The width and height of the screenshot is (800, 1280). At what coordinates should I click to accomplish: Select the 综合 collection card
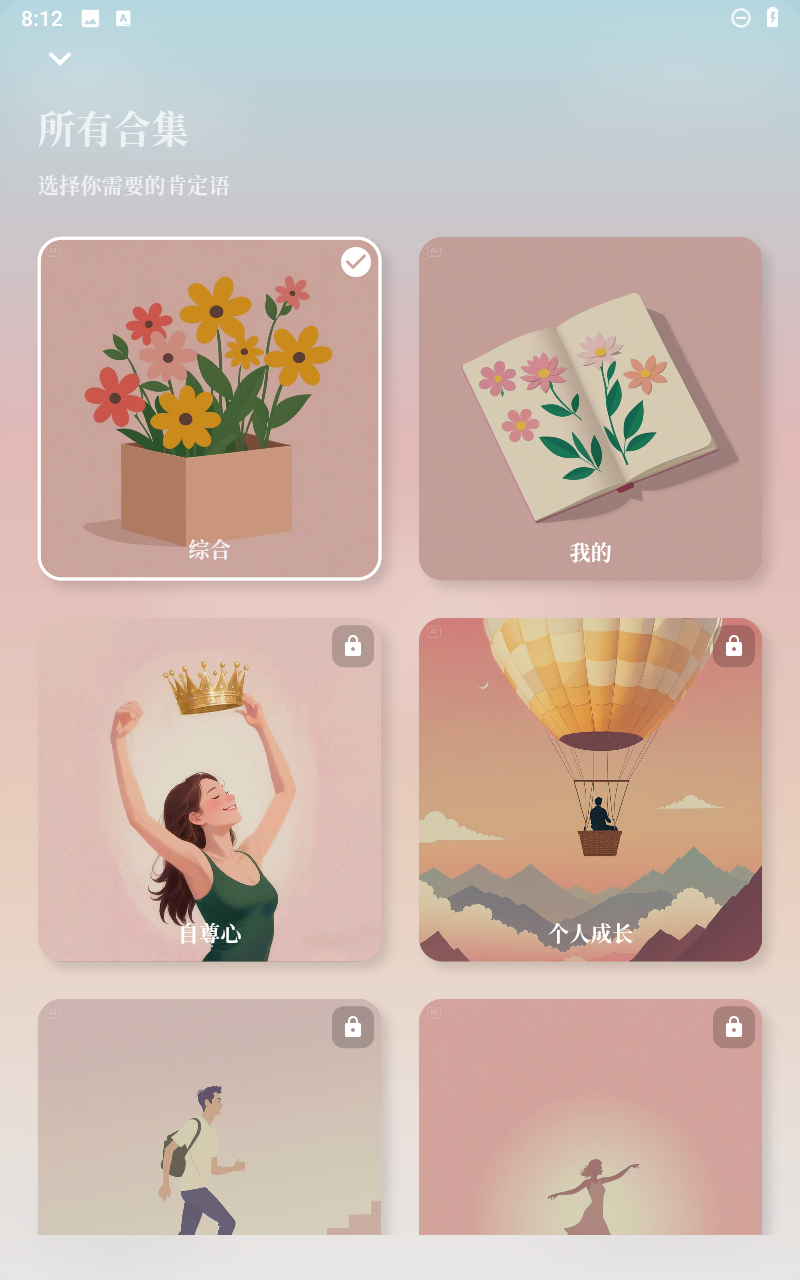(x=210, y=409)
